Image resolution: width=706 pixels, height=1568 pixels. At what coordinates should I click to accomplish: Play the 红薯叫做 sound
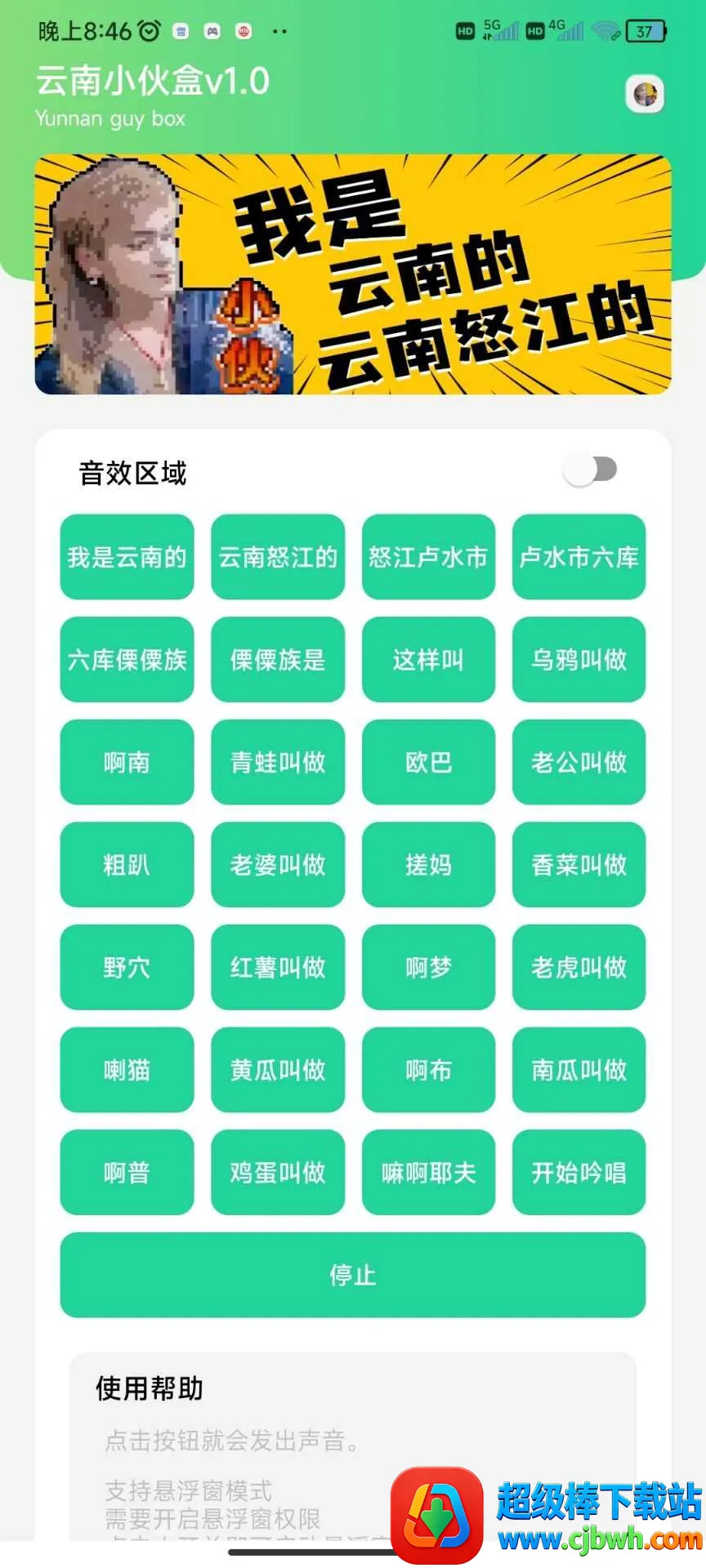278,967
